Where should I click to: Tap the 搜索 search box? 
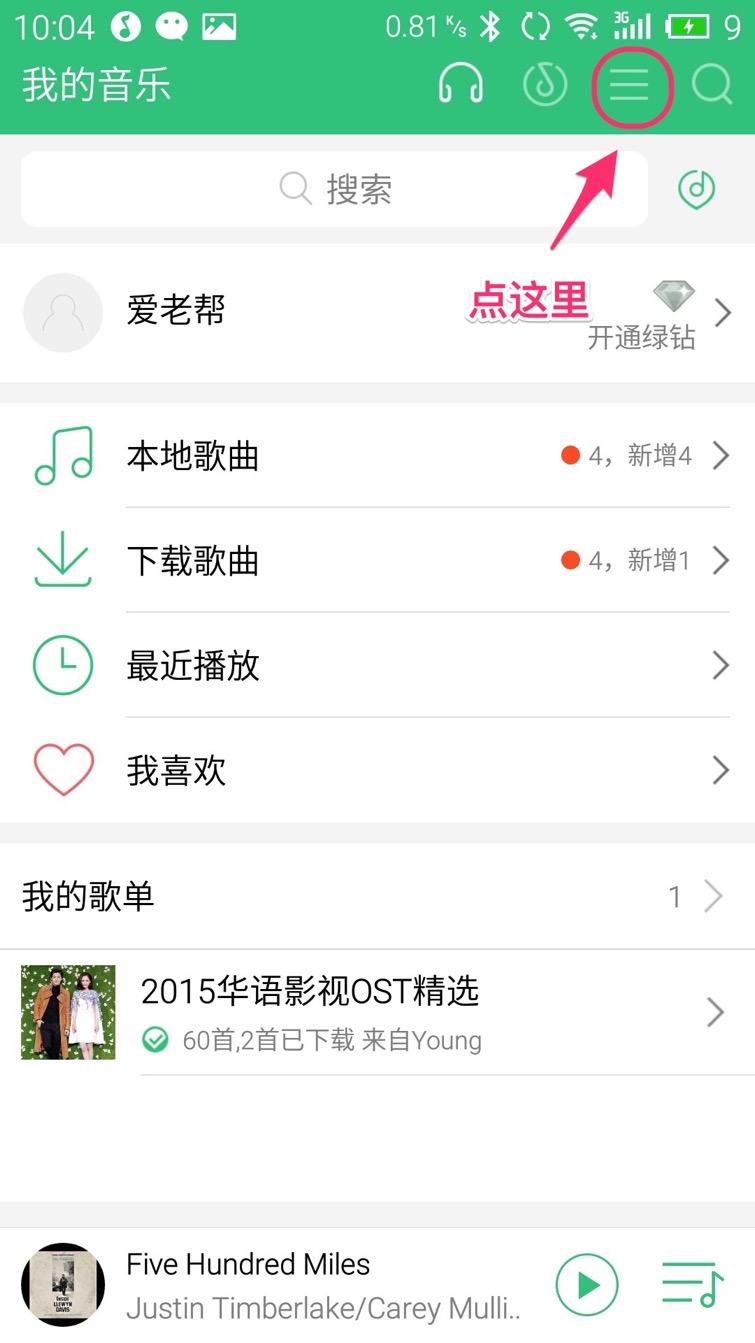[x=335, y=189]
